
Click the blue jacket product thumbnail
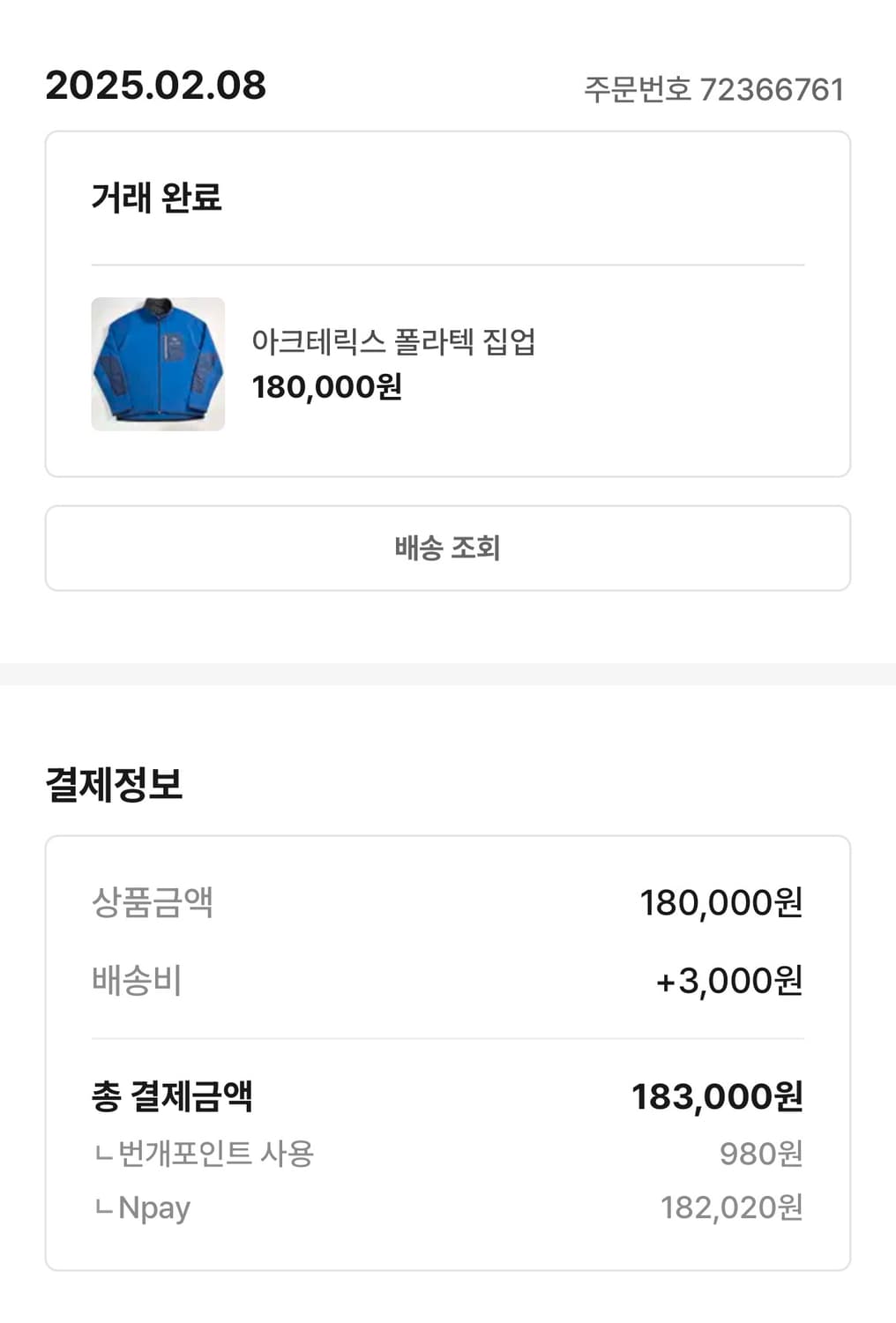pyautogui.click(x=157, y=364)
